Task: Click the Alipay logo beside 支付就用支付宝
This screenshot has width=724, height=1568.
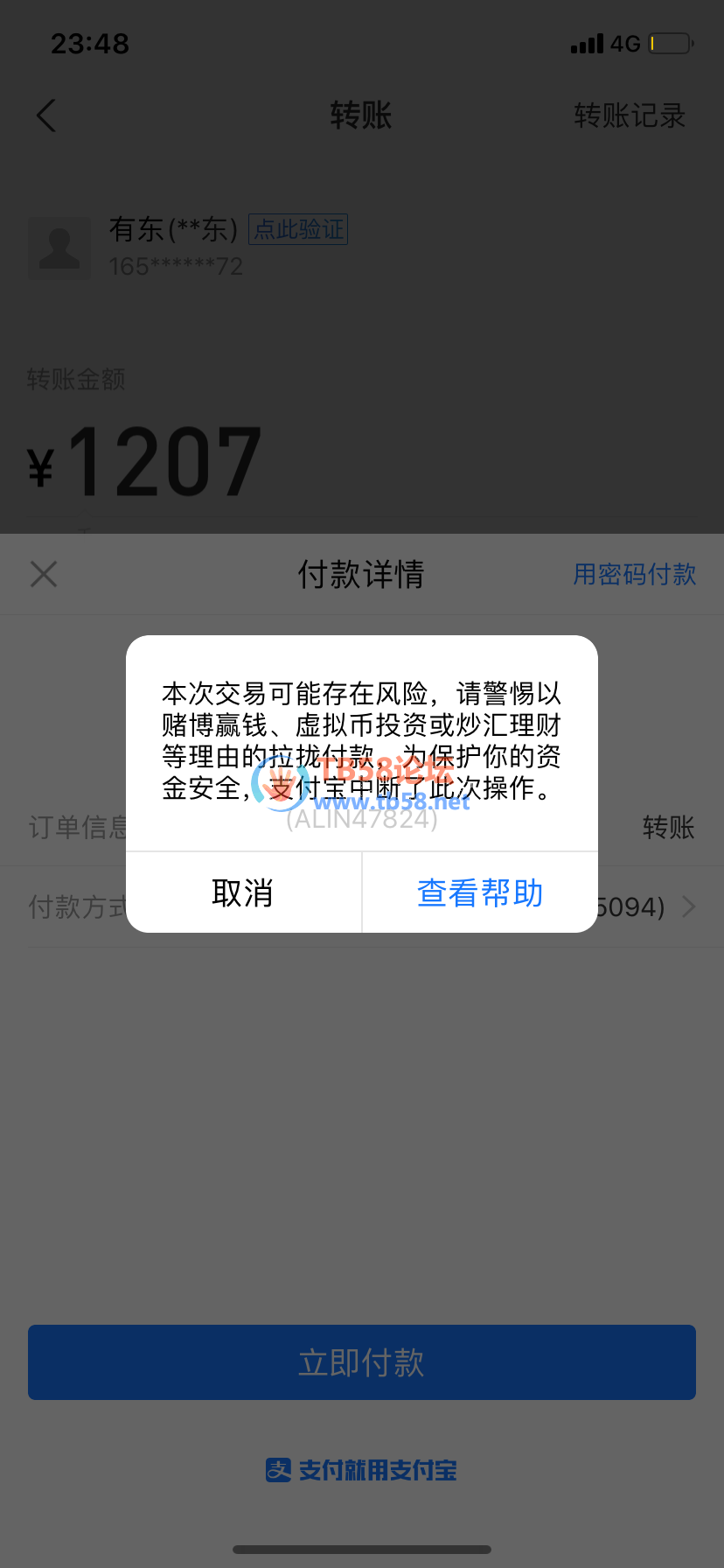Action: coord(277,1470)
